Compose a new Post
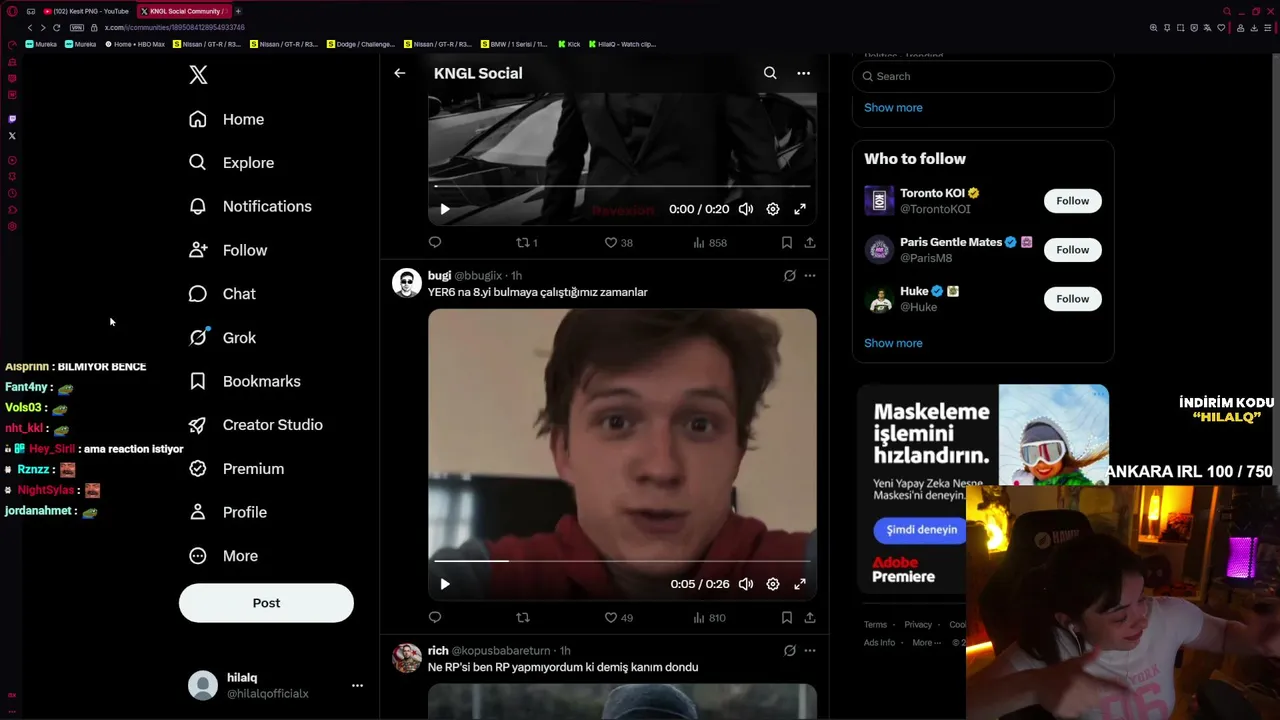This screenshot has height=720, width=1280. 266,603
